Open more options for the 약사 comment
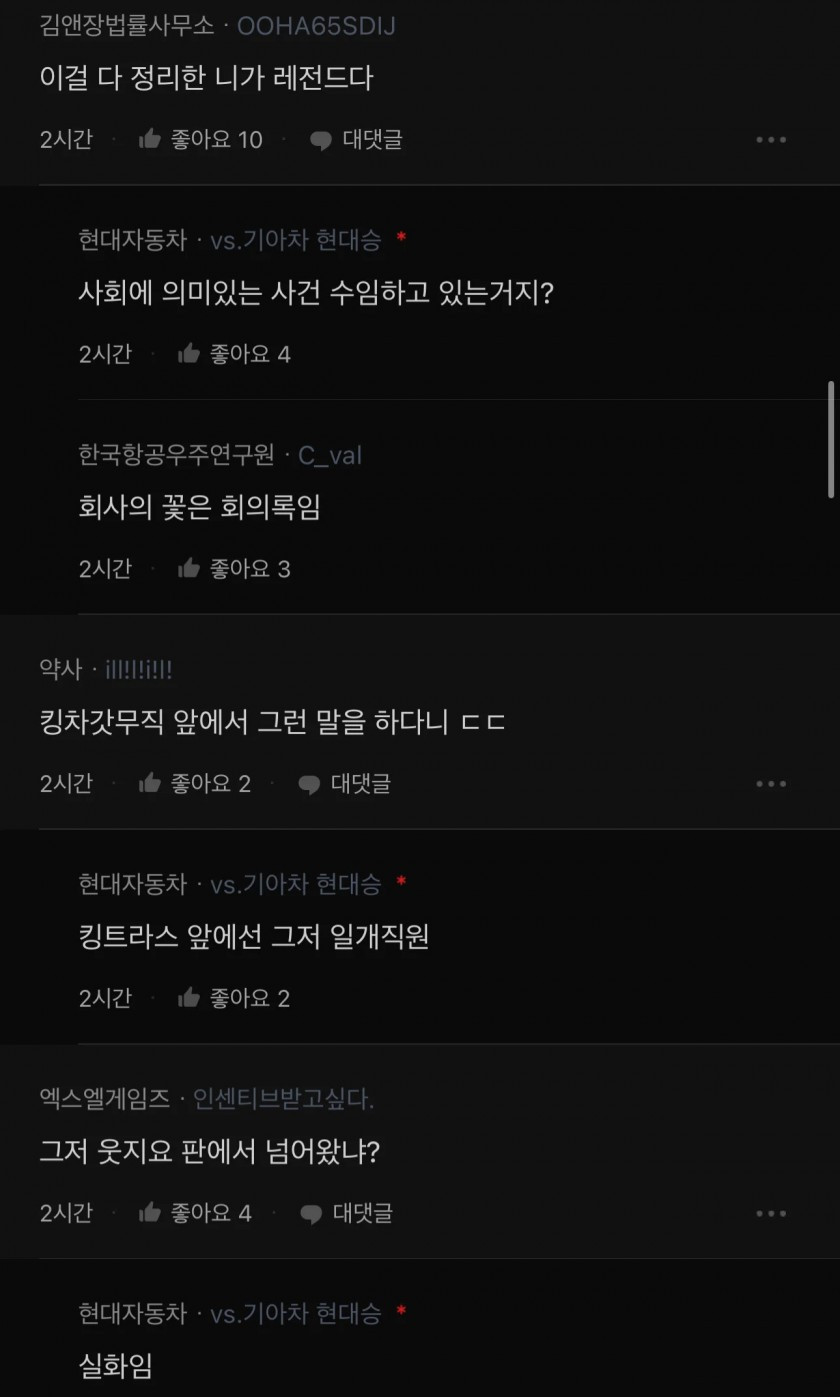Viewport: 840px width, 1397px height. (771, 783)
